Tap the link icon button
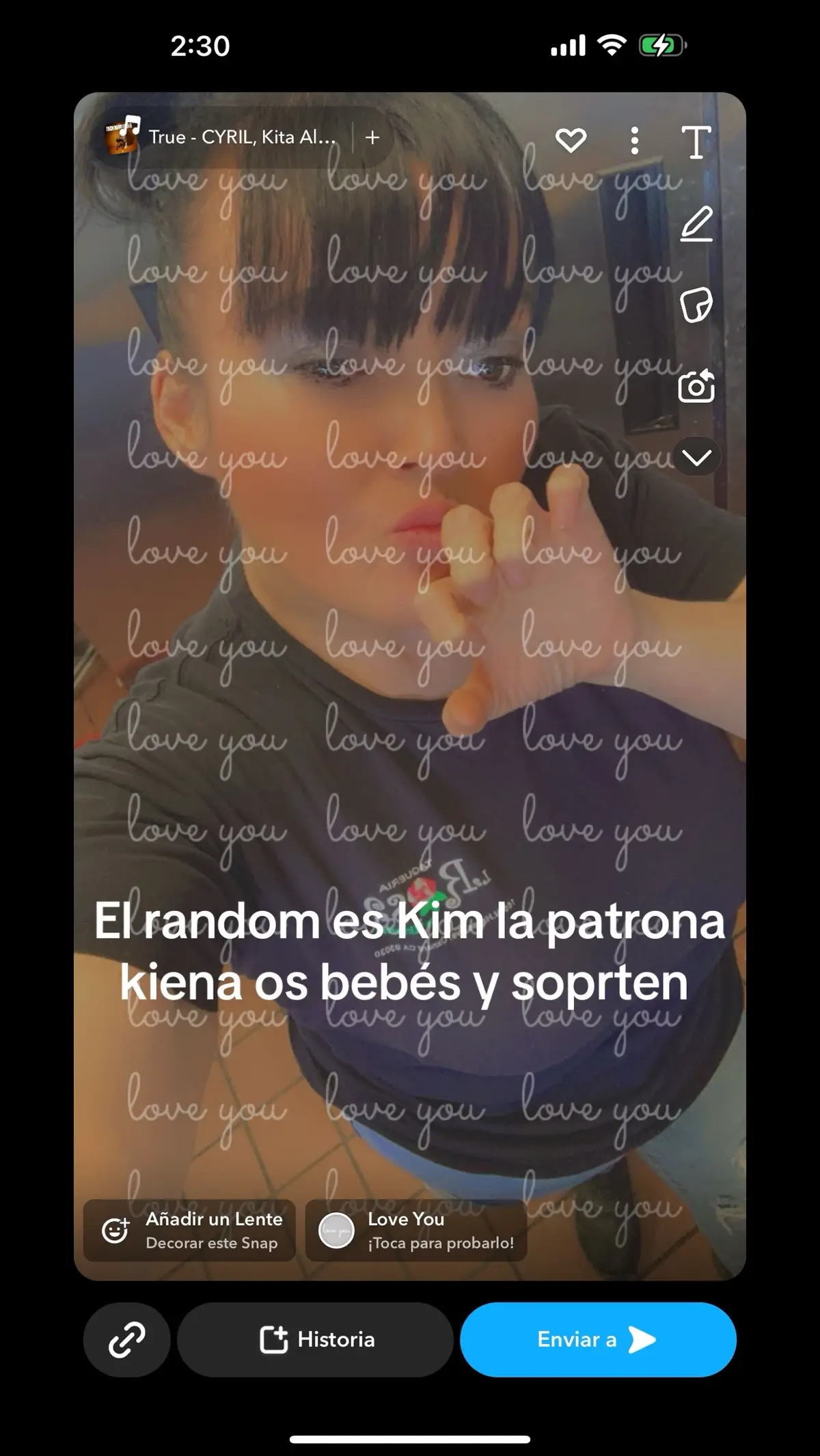820x1456 pixels. [127, 1339]
